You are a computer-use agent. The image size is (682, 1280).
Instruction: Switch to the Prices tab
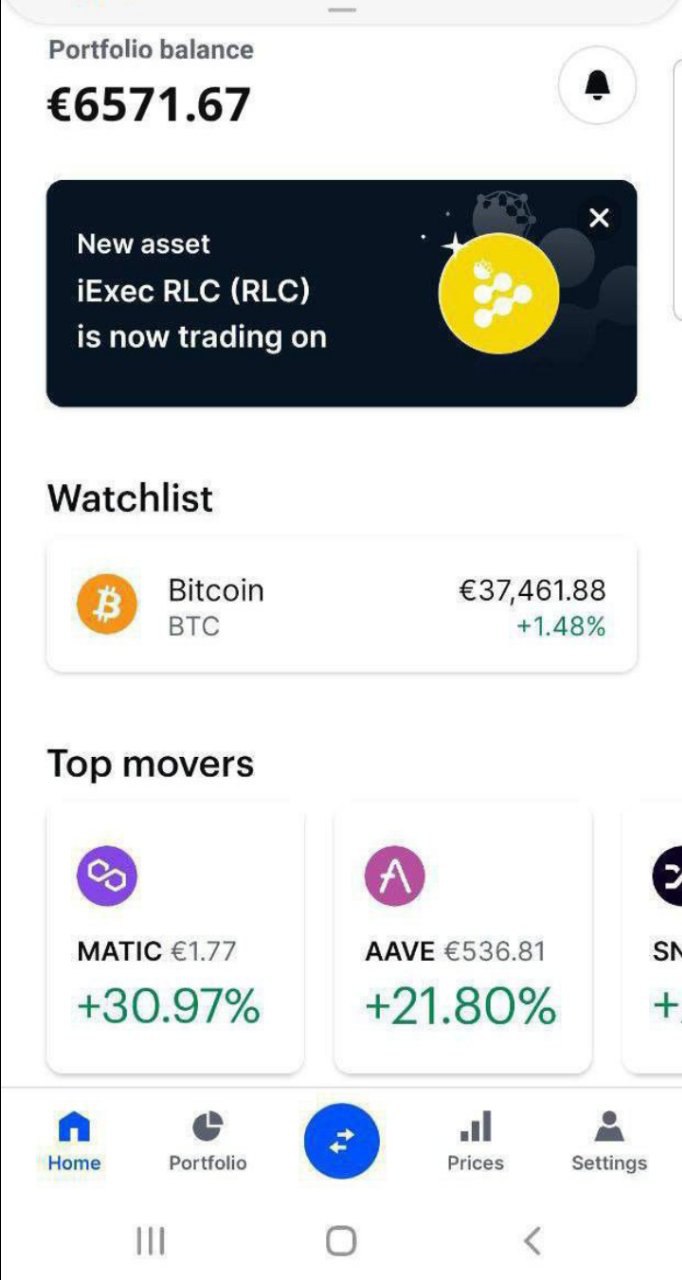tap(475, 1142)
